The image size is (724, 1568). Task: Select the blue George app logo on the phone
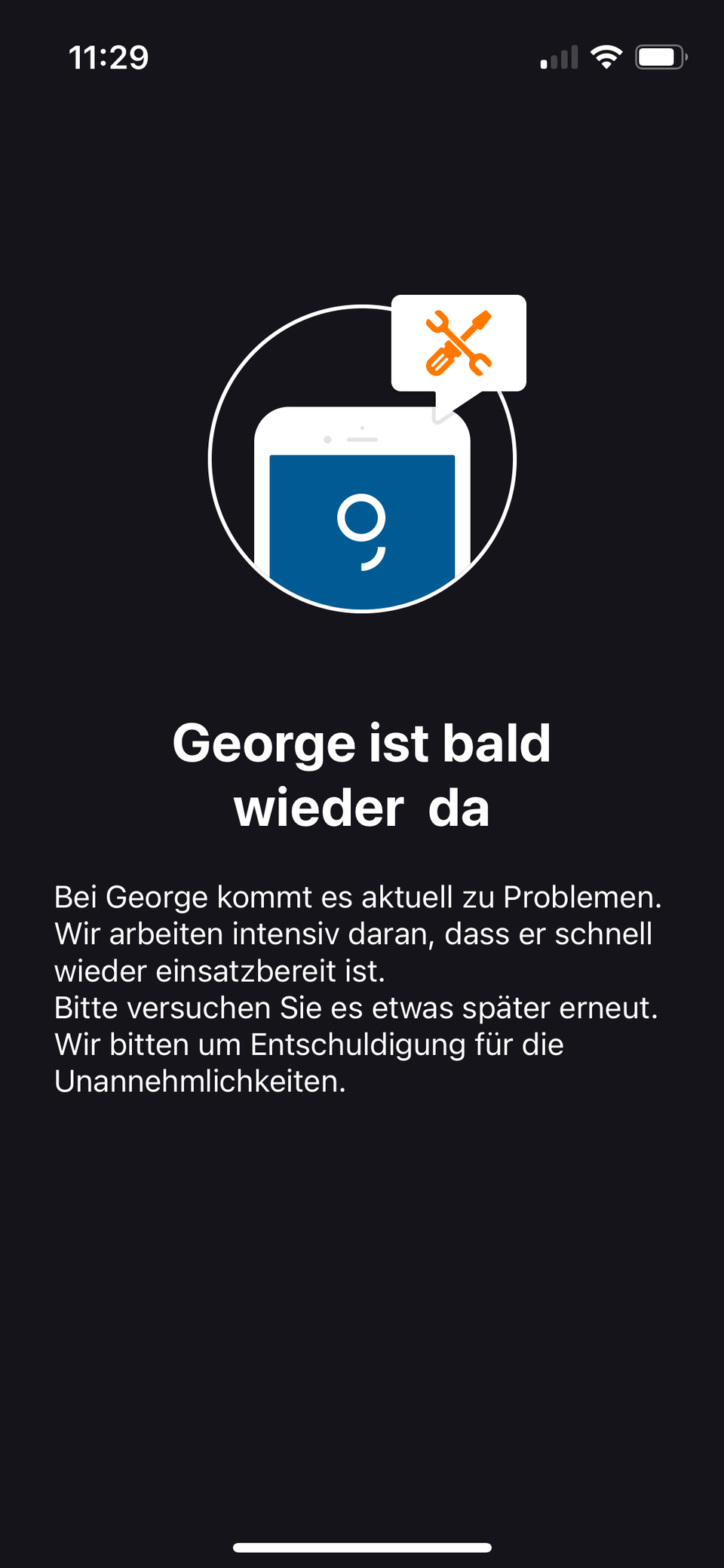click(x=362, y=528)
